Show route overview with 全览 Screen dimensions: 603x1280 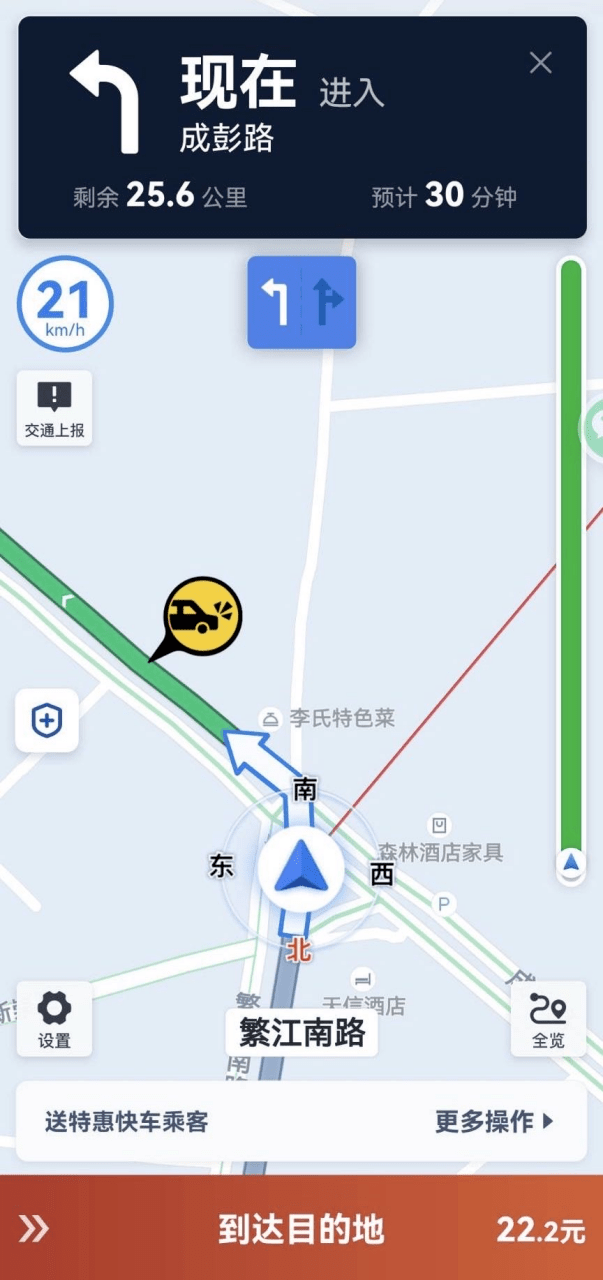click(548, 1018)
